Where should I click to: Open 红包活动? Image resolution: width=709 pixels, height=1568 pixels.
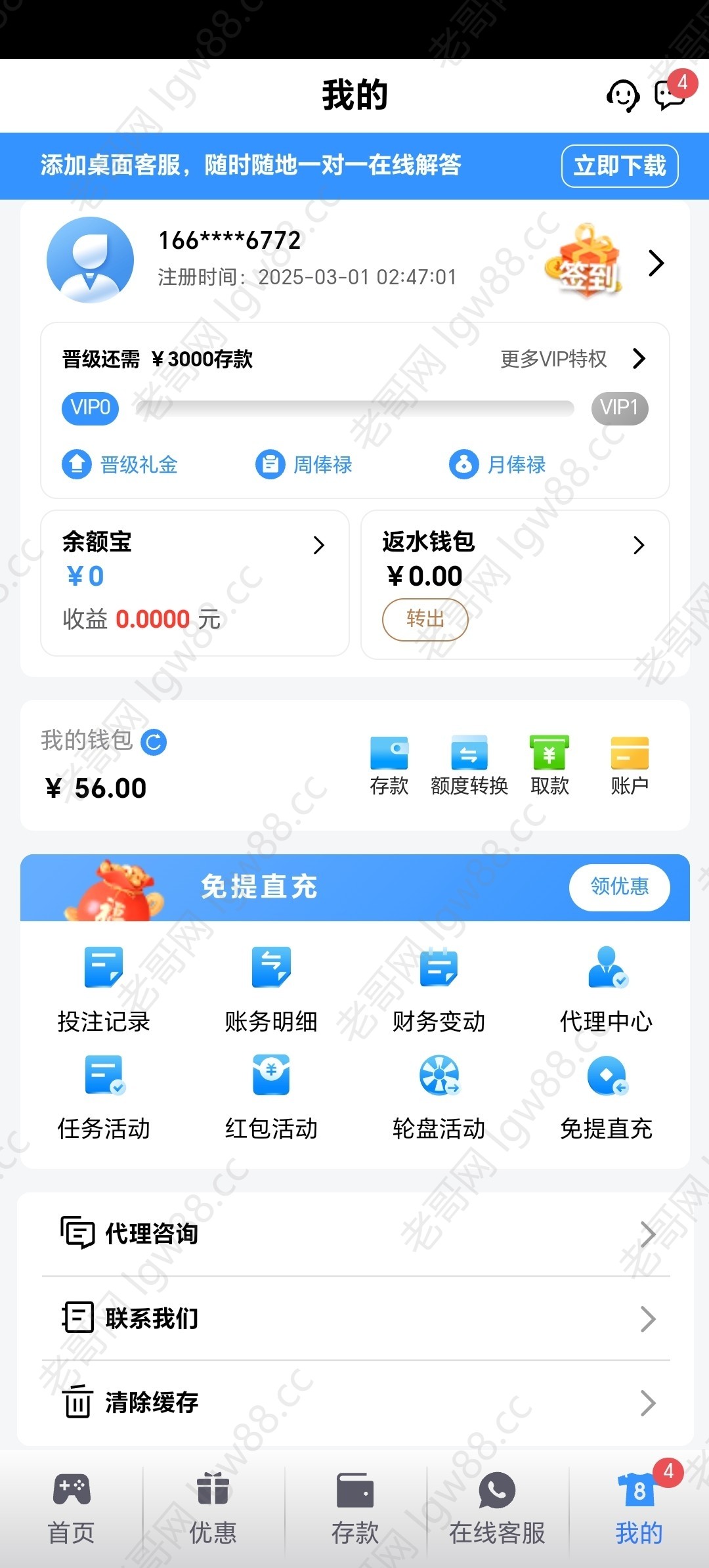(x=271, y=1095)
